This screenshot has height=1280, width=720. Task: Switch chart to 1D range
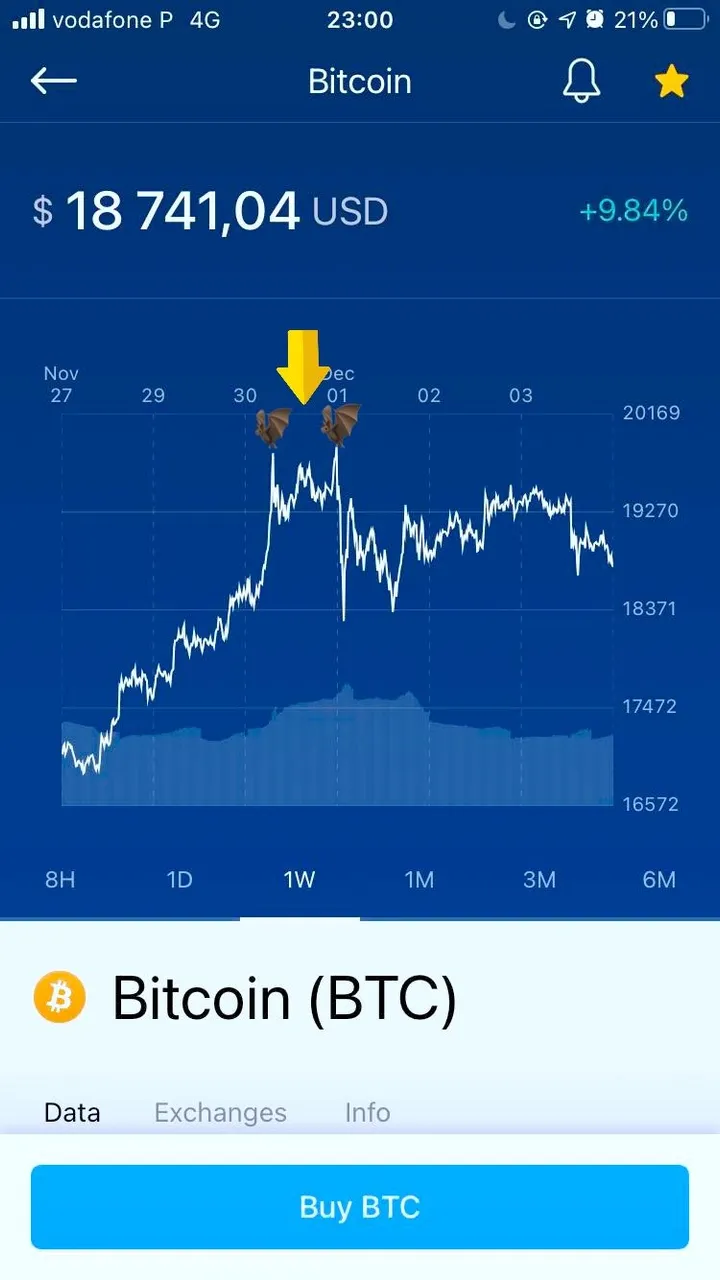pyautogui.click(x=179, y=880)
